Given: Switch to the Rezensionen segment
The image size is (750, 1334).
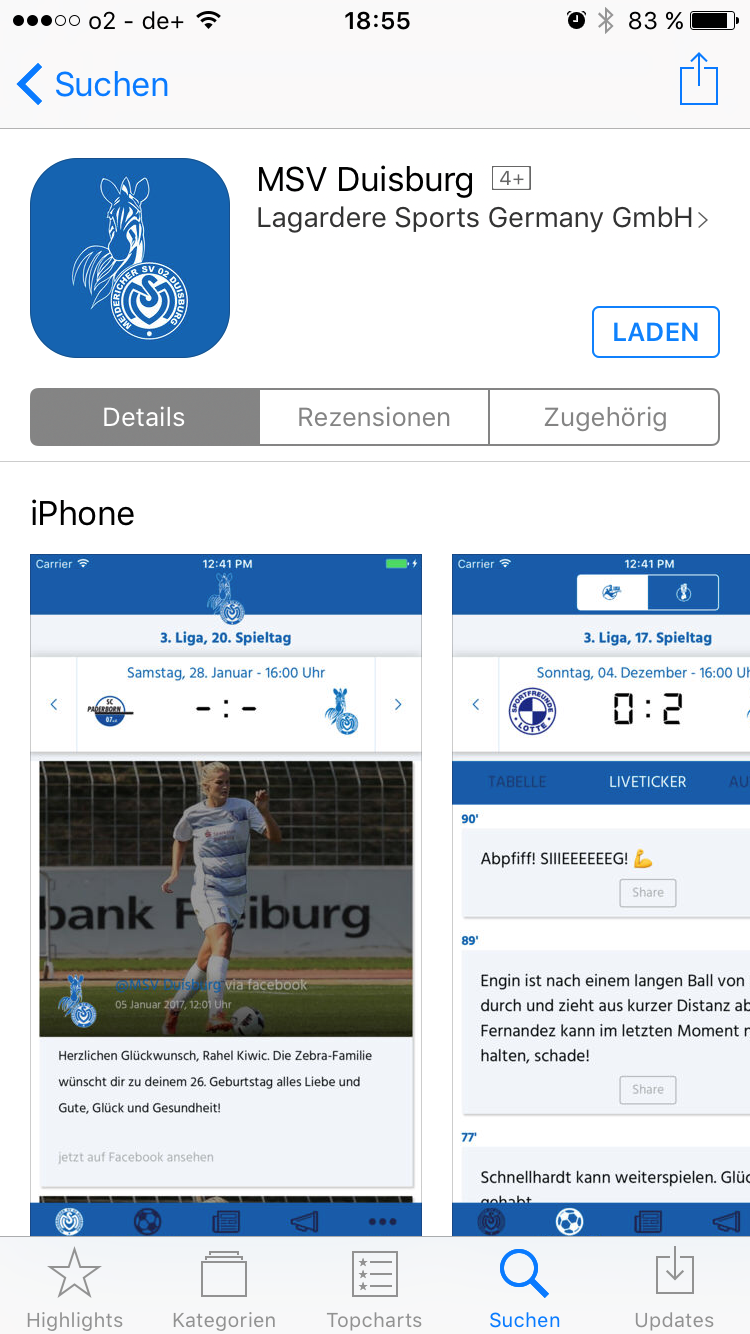Looking at the screenshot, I should 374,417.
